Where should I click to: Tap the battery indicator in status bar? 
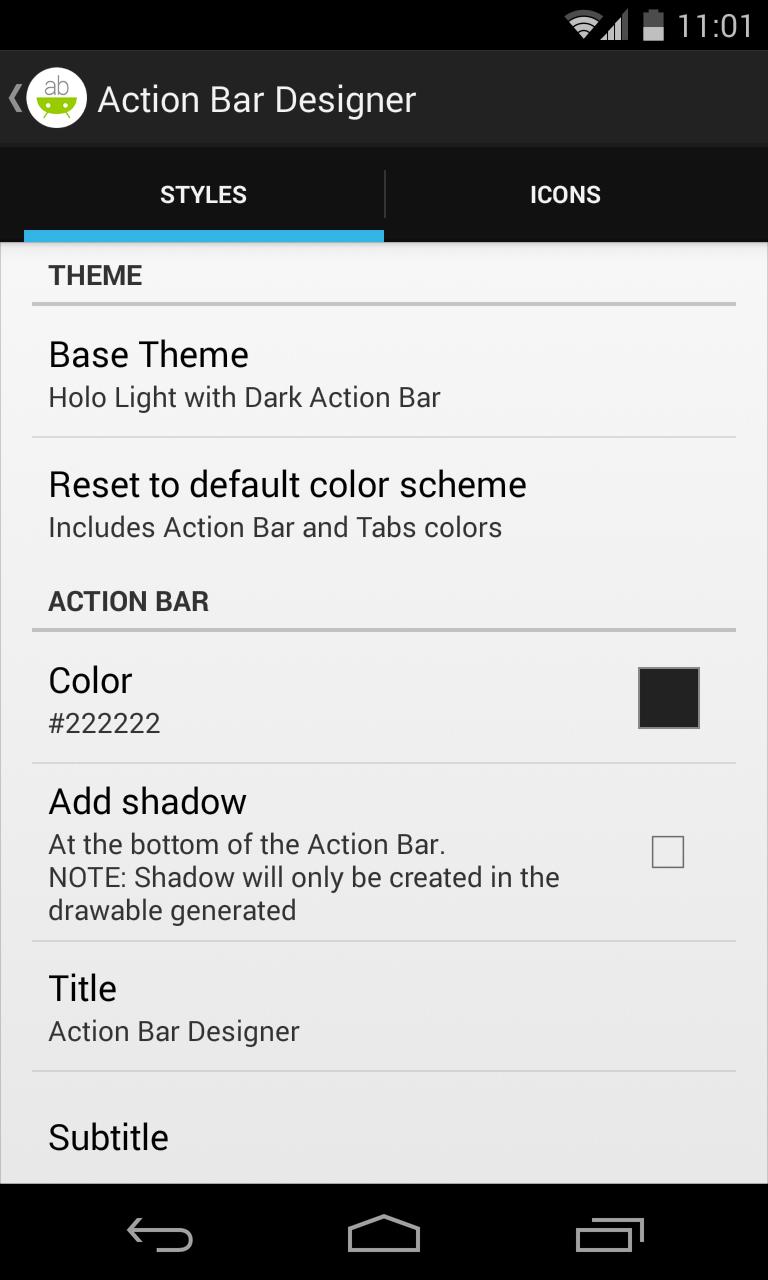[651, 25]
